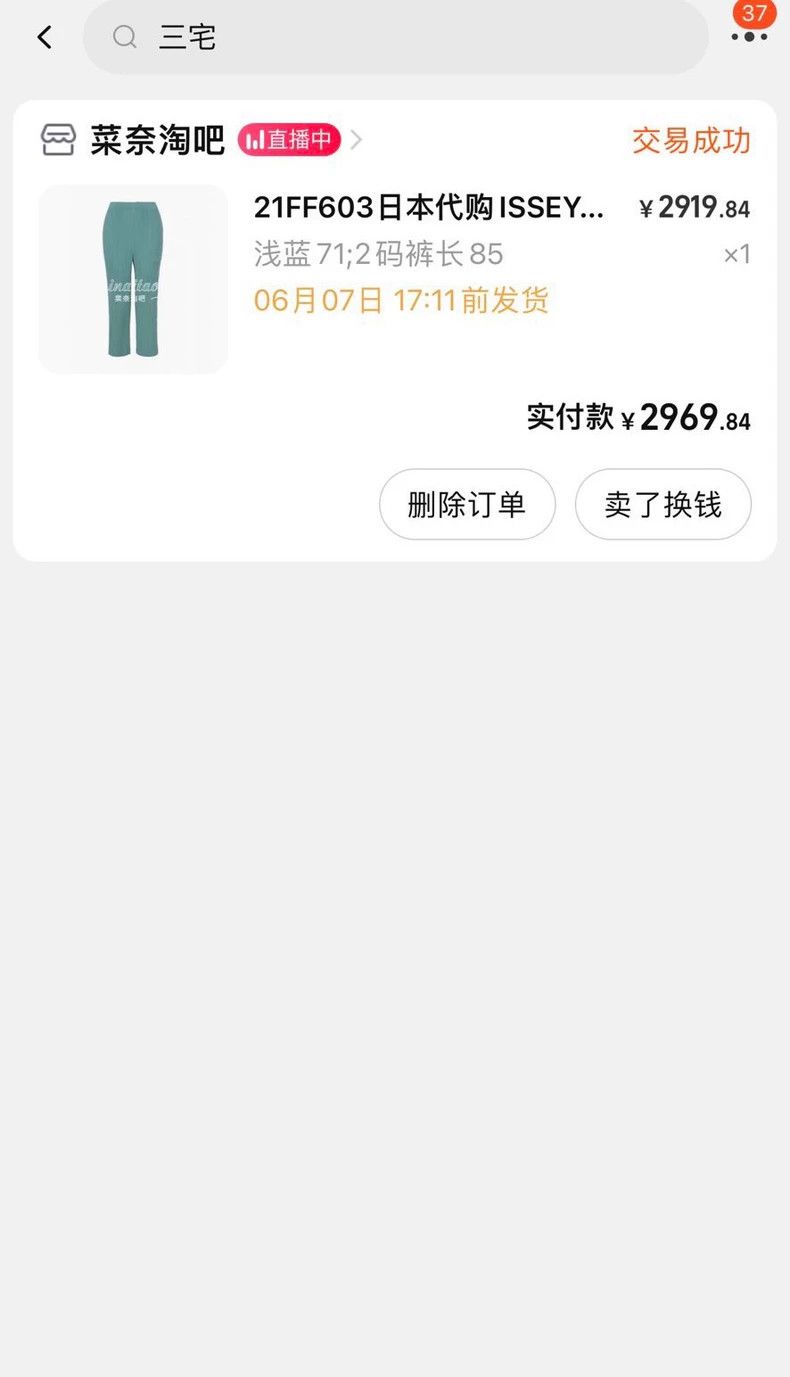
Task: Tap 删除订单 to delete the order
Action: click(x=467, y=504)
